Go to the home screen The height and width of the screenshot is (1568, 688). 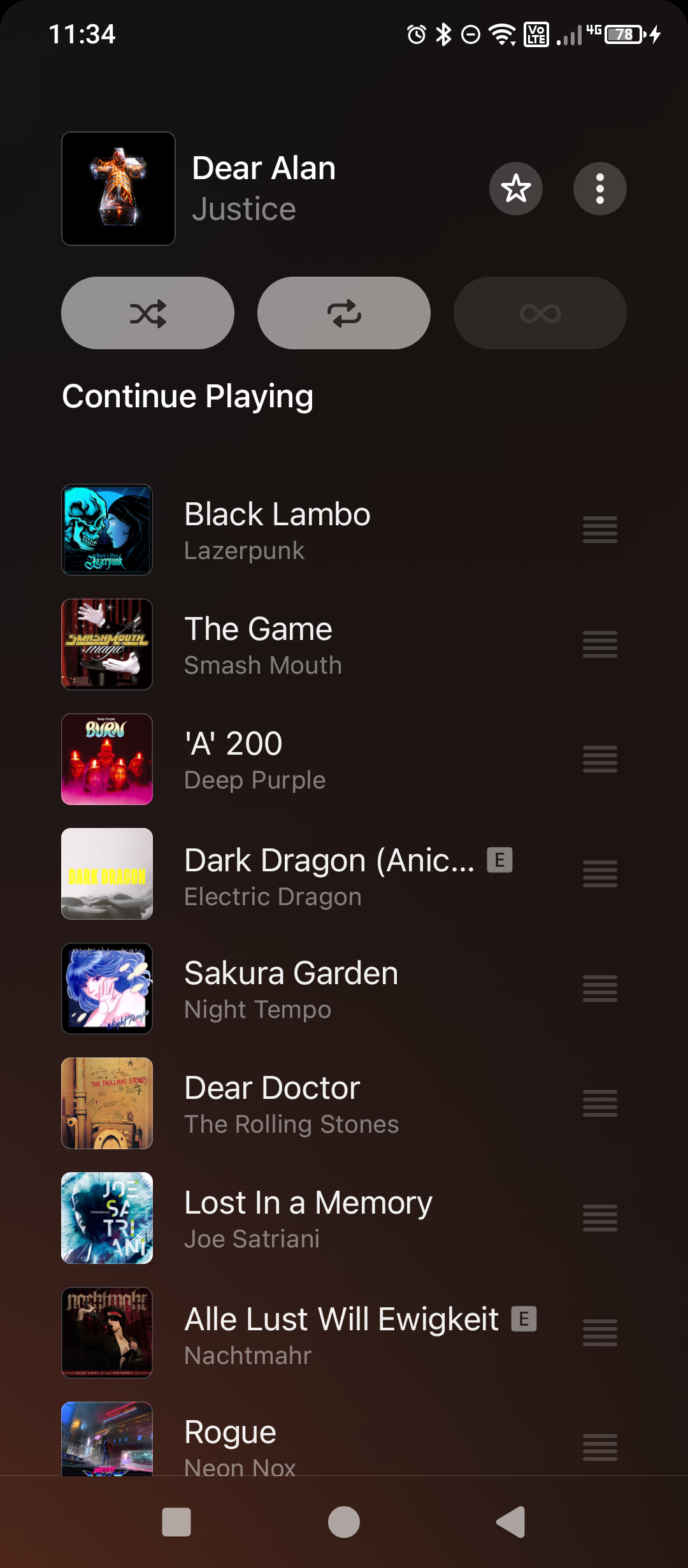[x=344, y=1522]
